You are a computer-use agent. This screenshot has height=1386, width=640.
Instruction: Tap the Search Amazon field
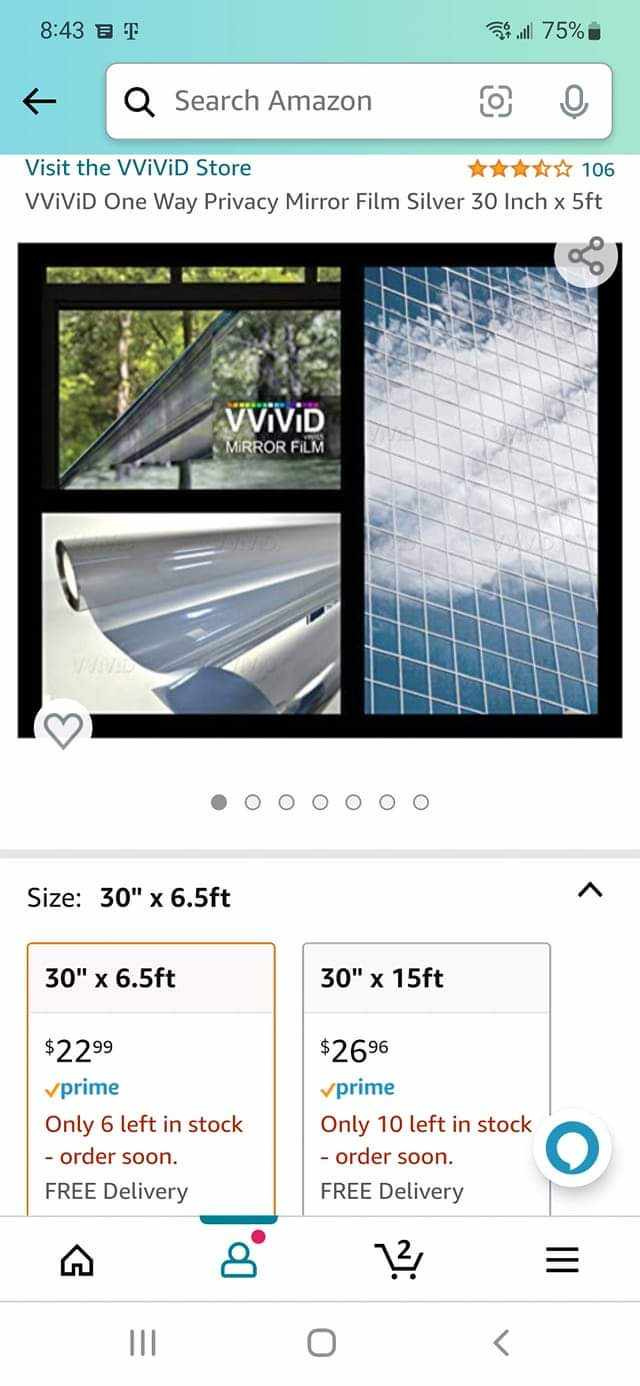point(300,101)
